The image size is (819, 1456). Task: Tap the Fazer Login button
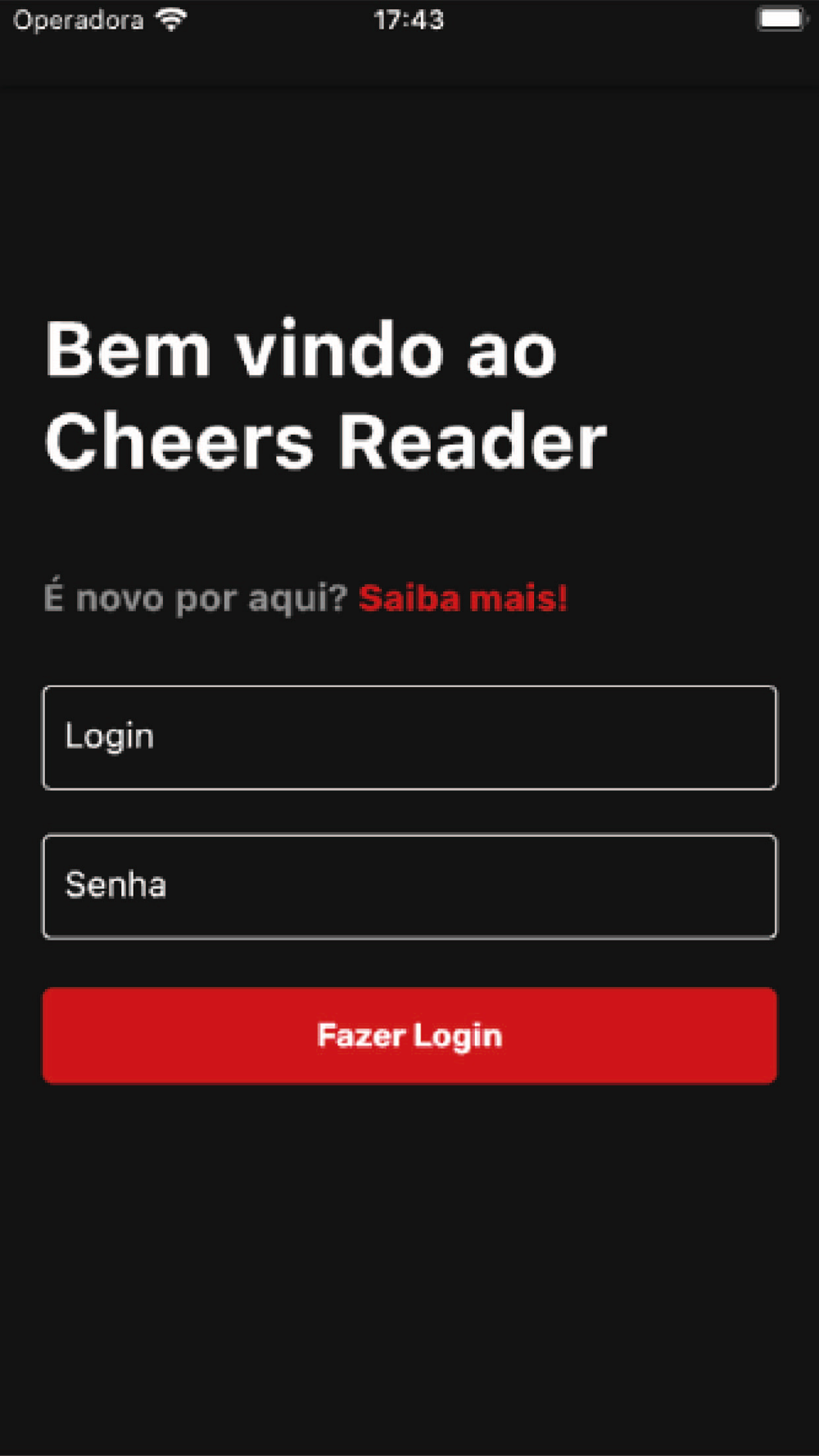[409, 1035]
